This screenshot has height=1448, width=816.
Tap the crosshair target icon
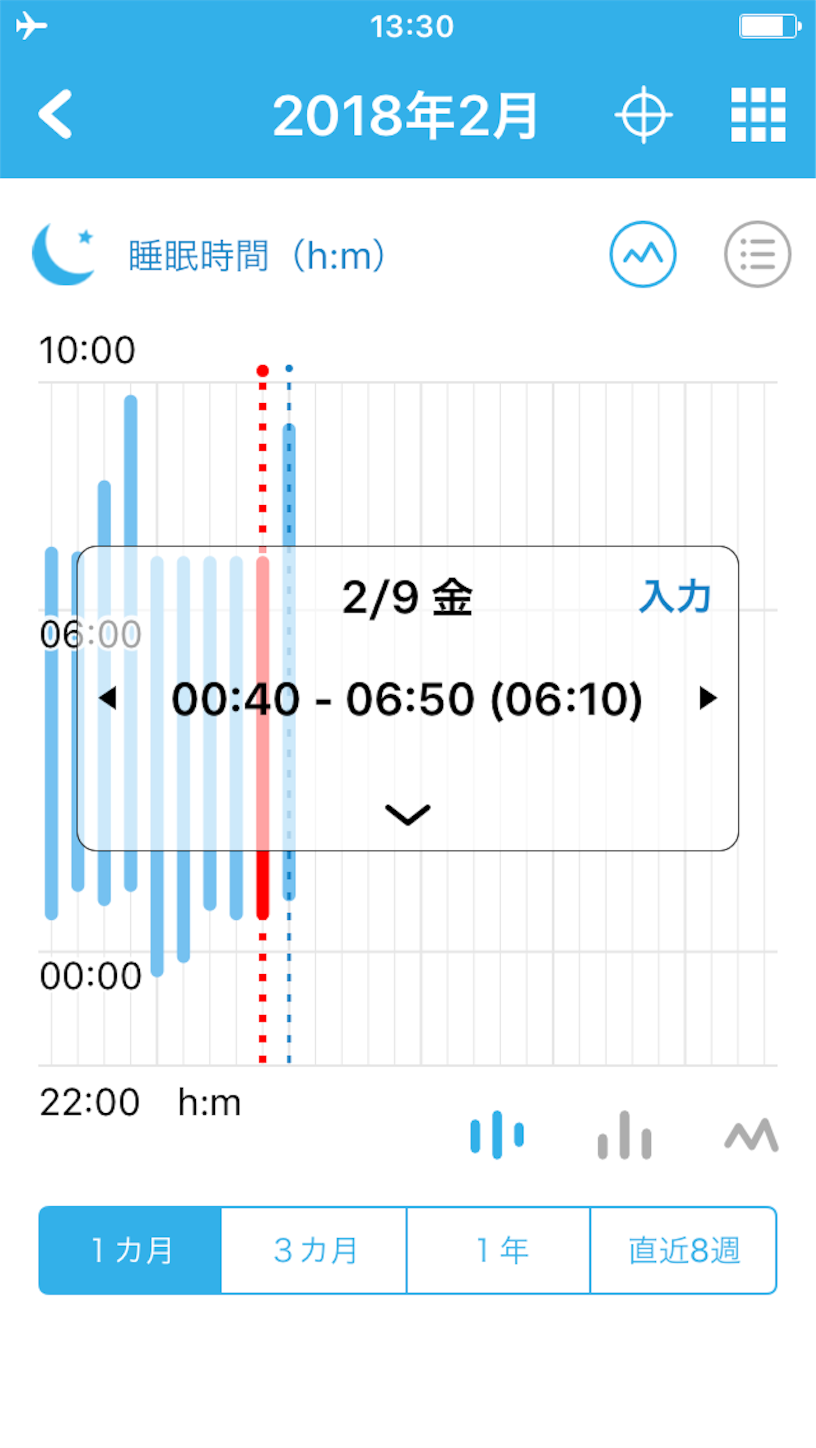[x=643, y=115]
